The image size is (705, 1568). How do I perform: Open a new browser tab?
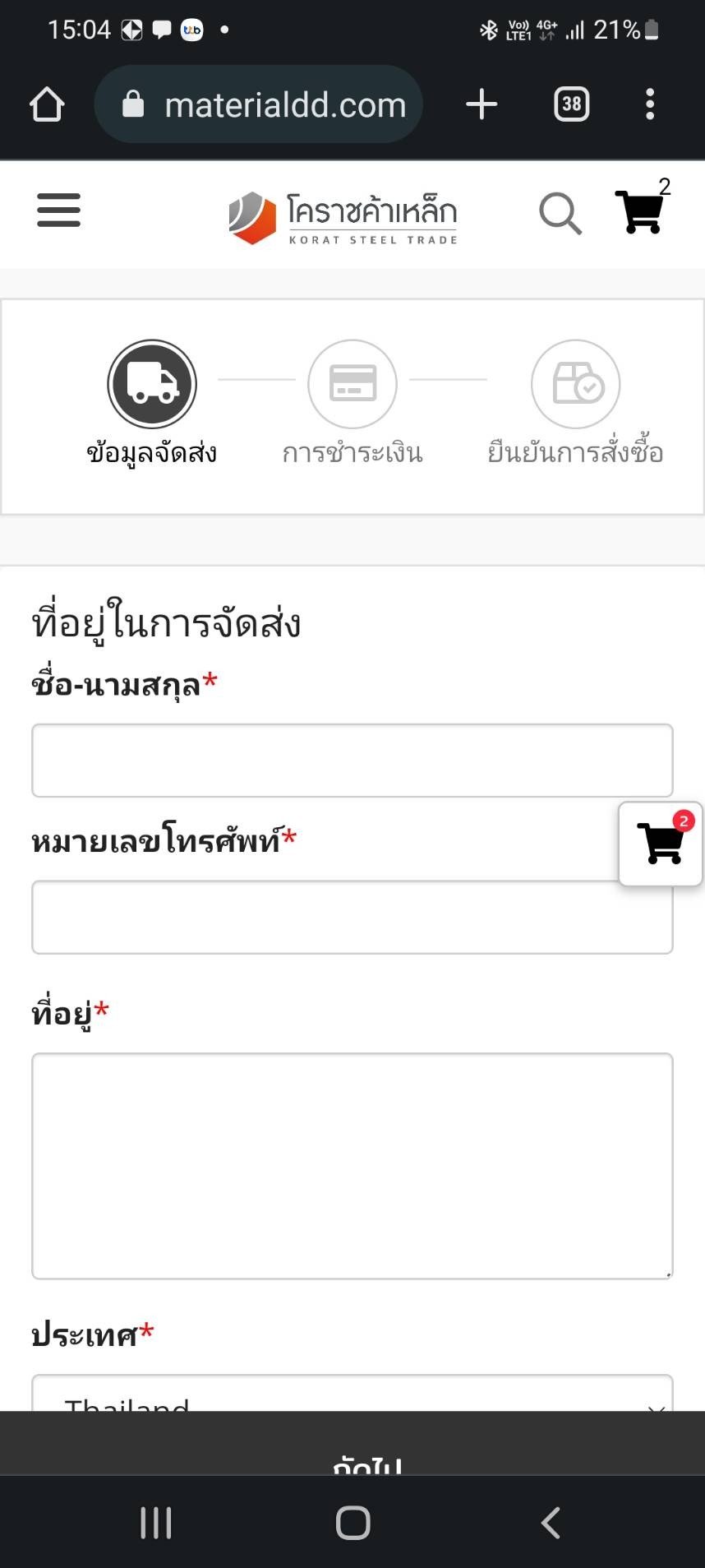click(x=482, y=104)
